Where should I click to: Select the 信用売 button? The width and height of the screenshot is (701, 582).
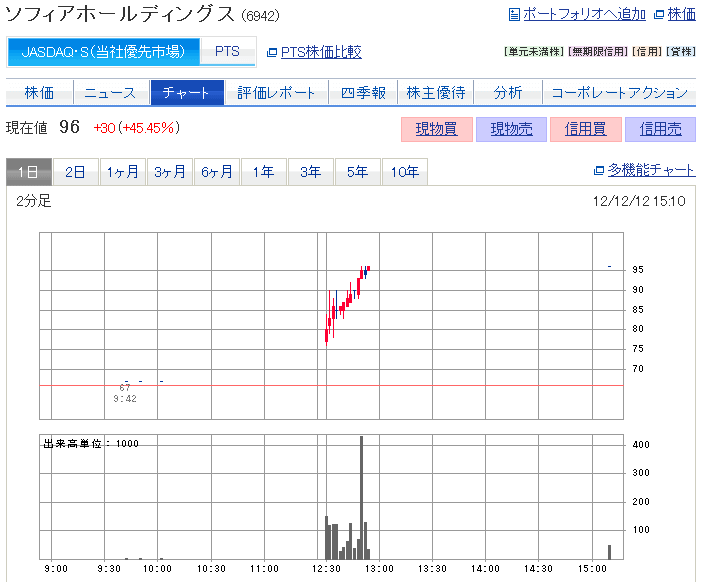[660, 129]
